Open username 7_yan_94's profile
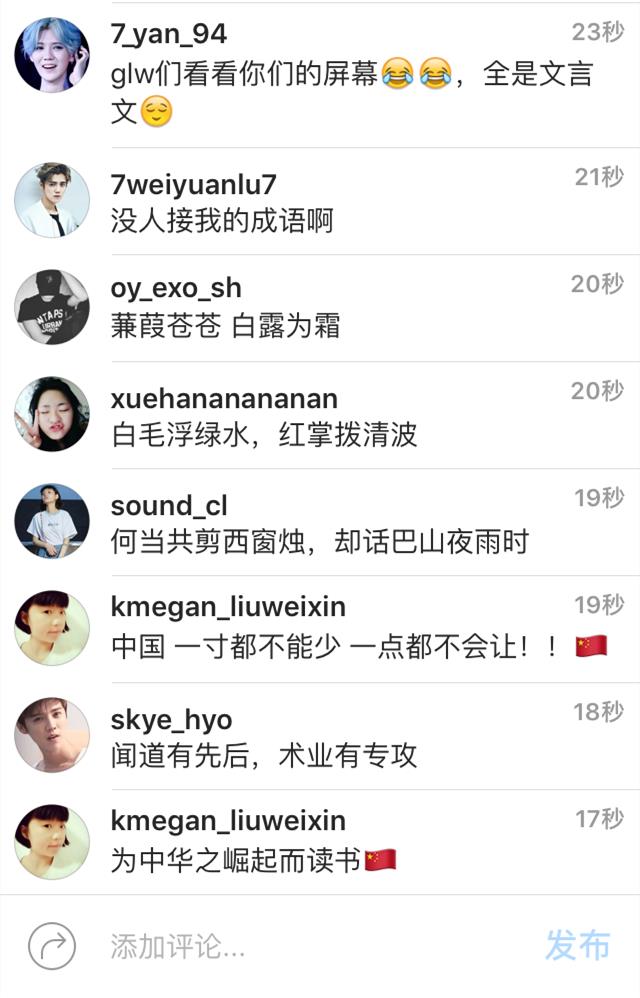640x998 pixels. coord(169,34)
